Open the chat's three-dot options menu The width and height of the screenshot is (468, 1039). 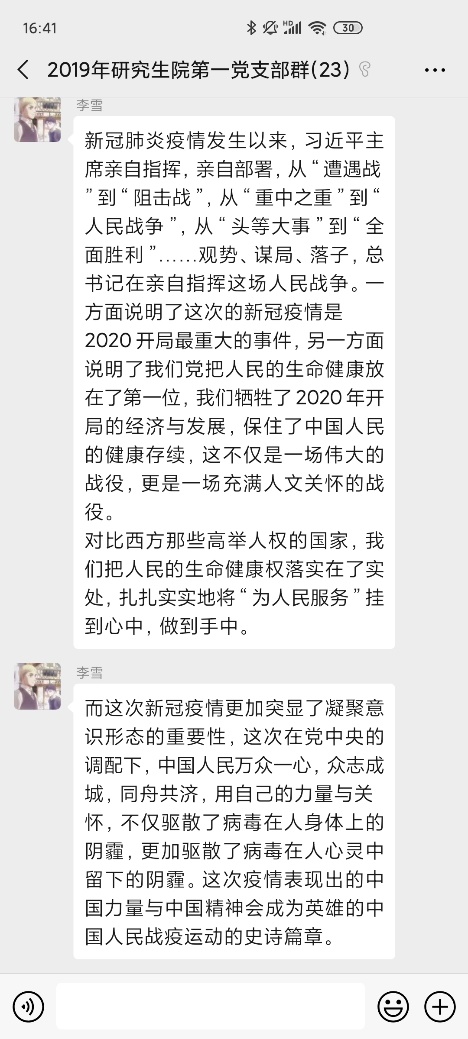coord(435,70)
